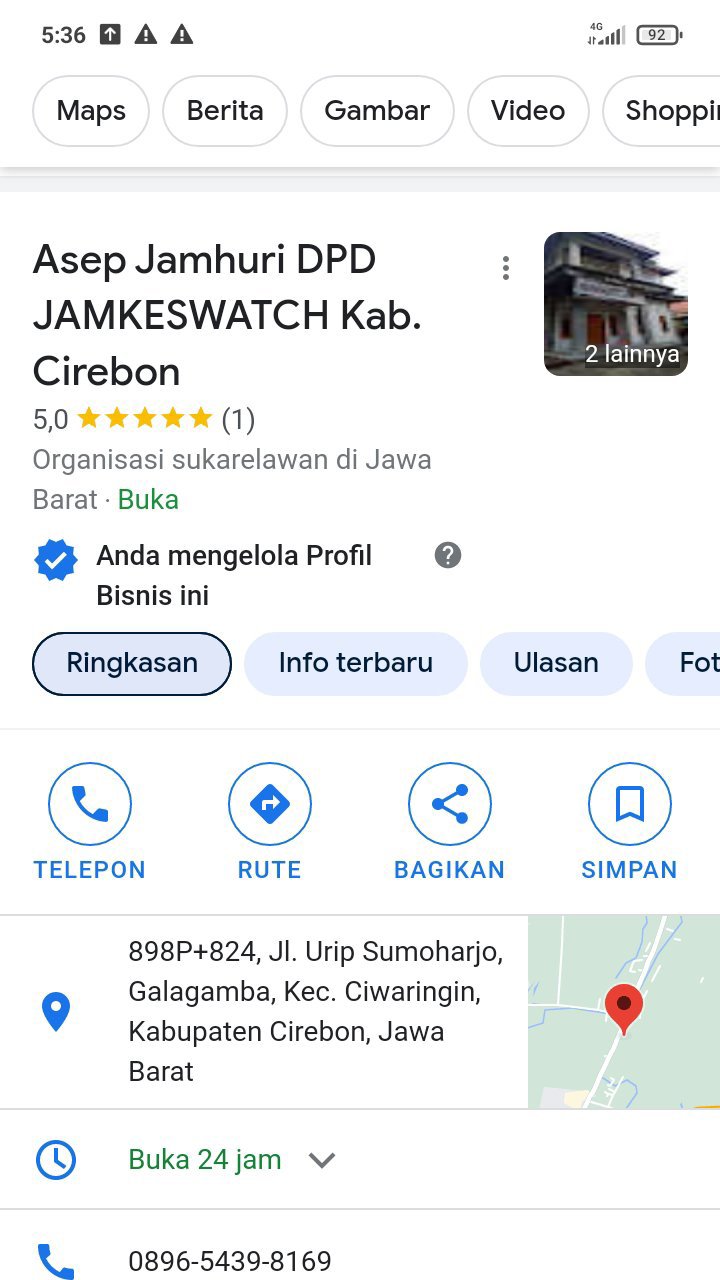Share this business via Bagikan

[x=450, y=822]
